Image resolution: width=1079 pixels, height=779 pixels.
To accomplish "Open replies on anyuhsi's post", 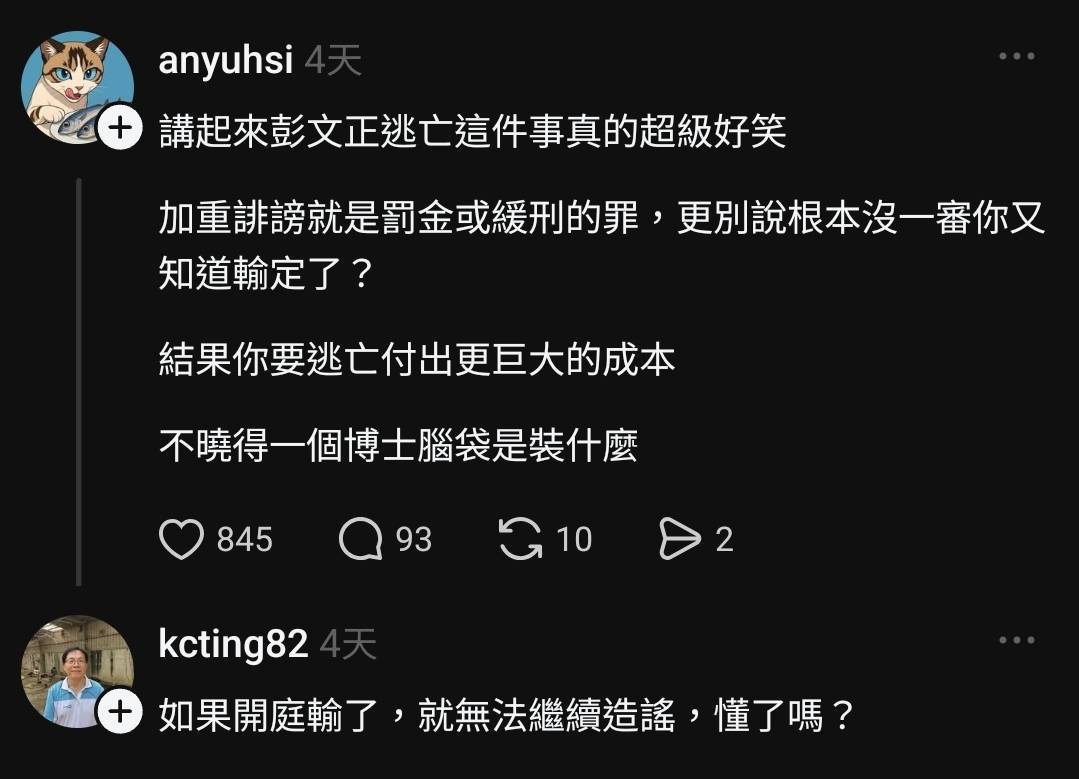I will 360,540.
